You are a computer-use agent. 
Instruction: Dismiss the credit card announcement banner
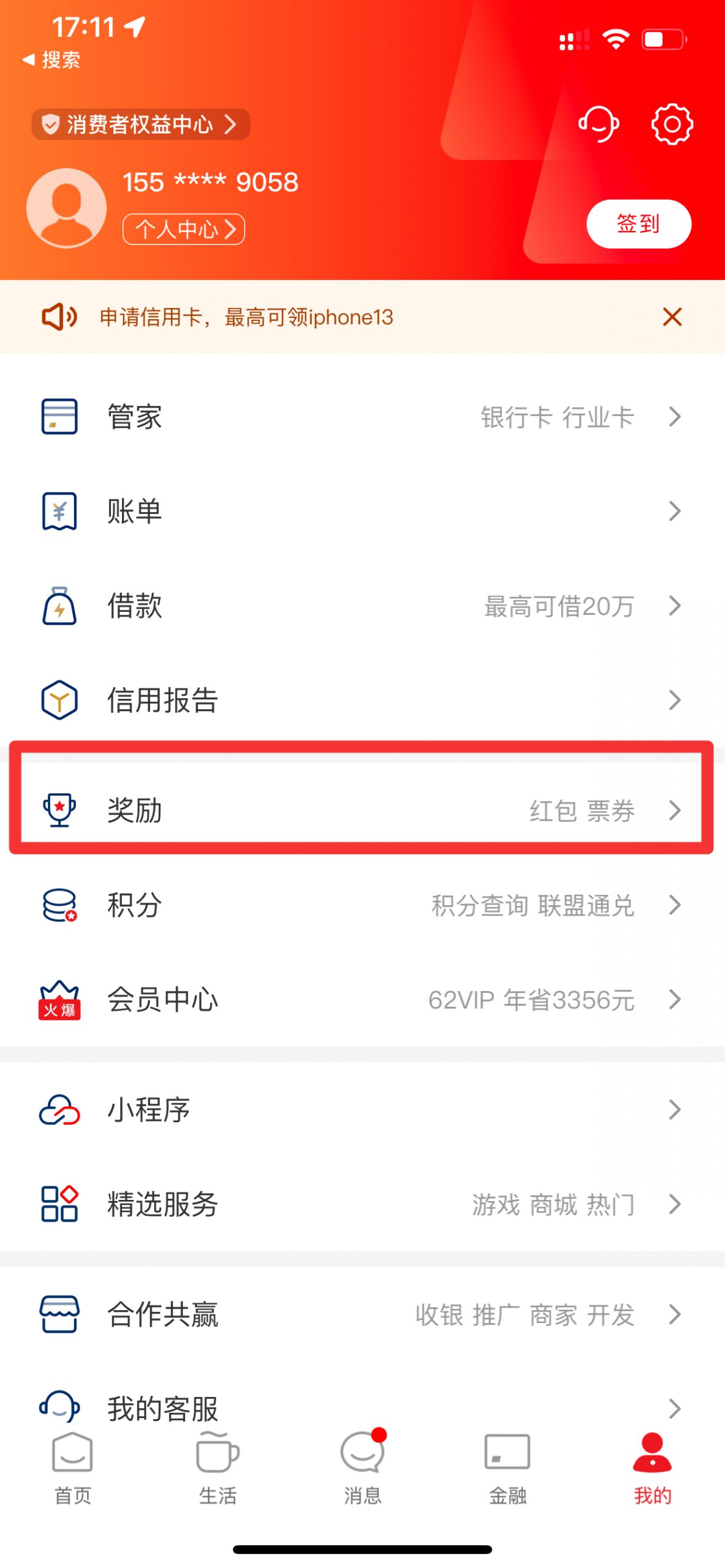(672, 317)
